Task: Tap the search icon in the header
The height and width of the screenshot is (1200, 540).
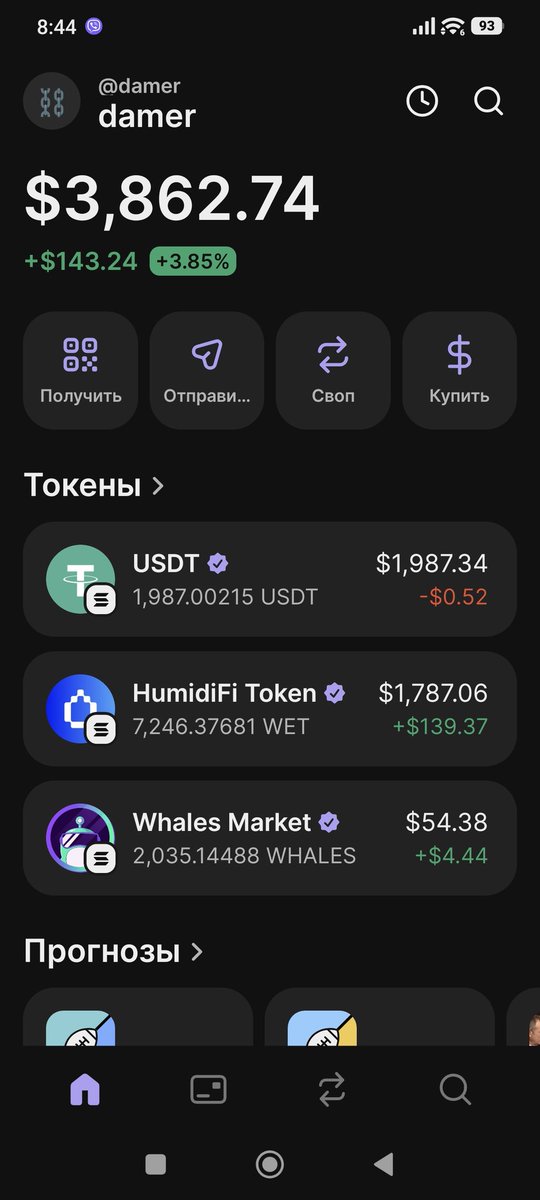Action: click(x=488, y=101)
